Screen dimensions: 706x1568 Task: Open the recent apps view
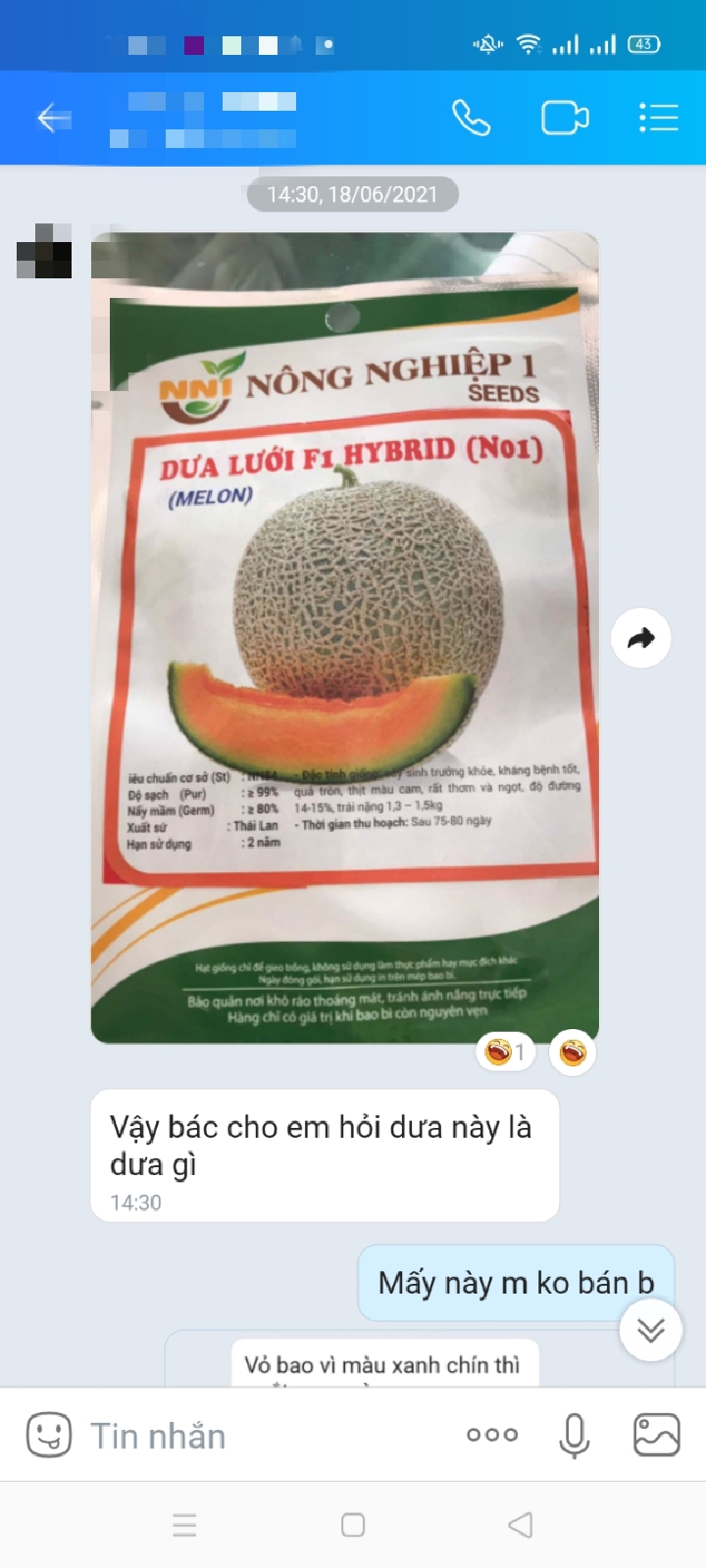(x=184, y=1525)
